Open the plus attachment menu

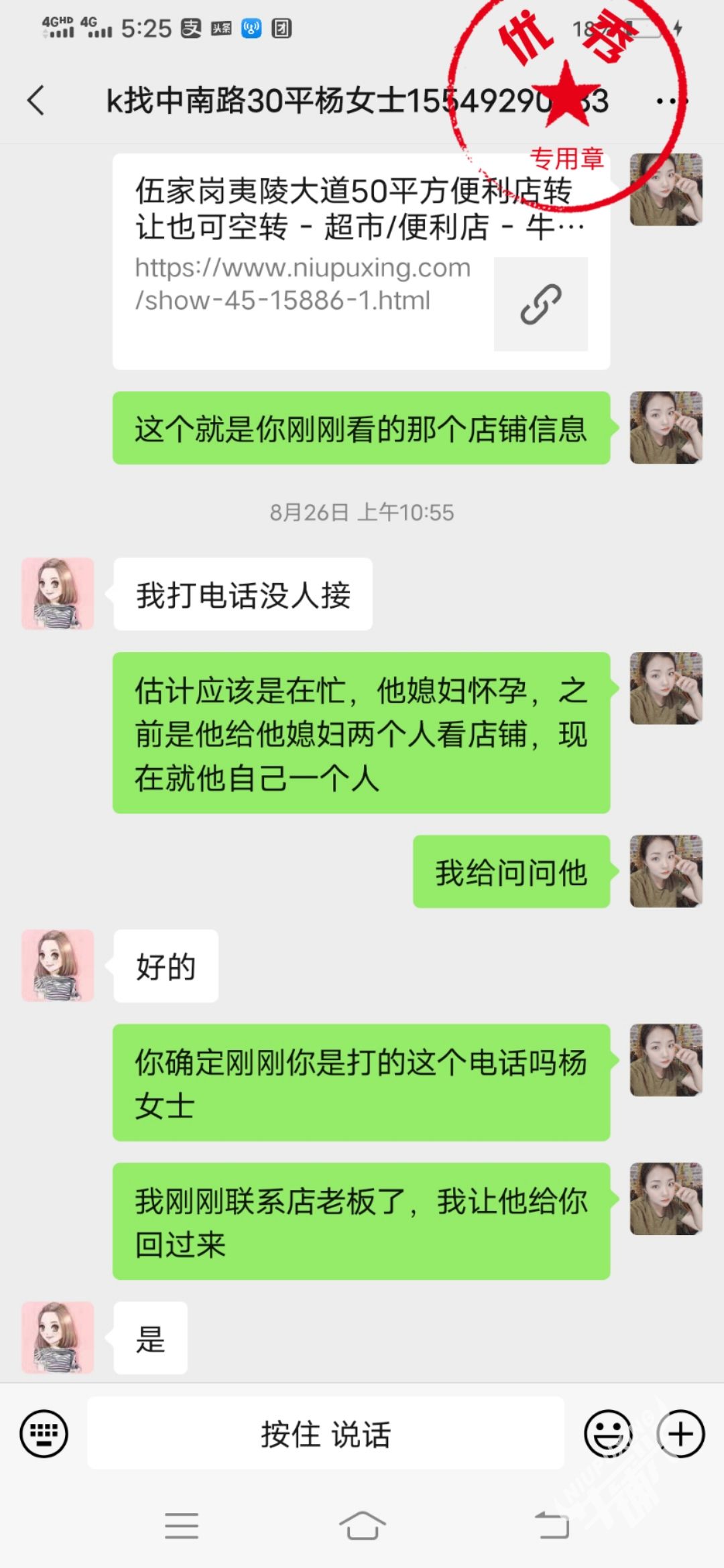(680, 1433)
